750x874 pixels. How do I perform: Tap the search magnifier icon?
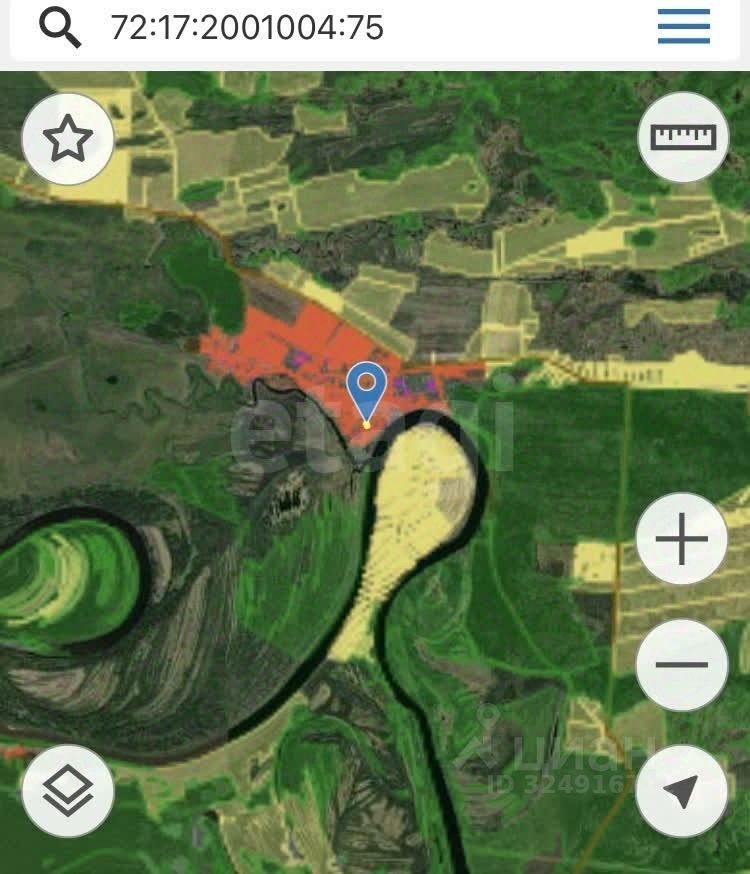tap(60, 28)
